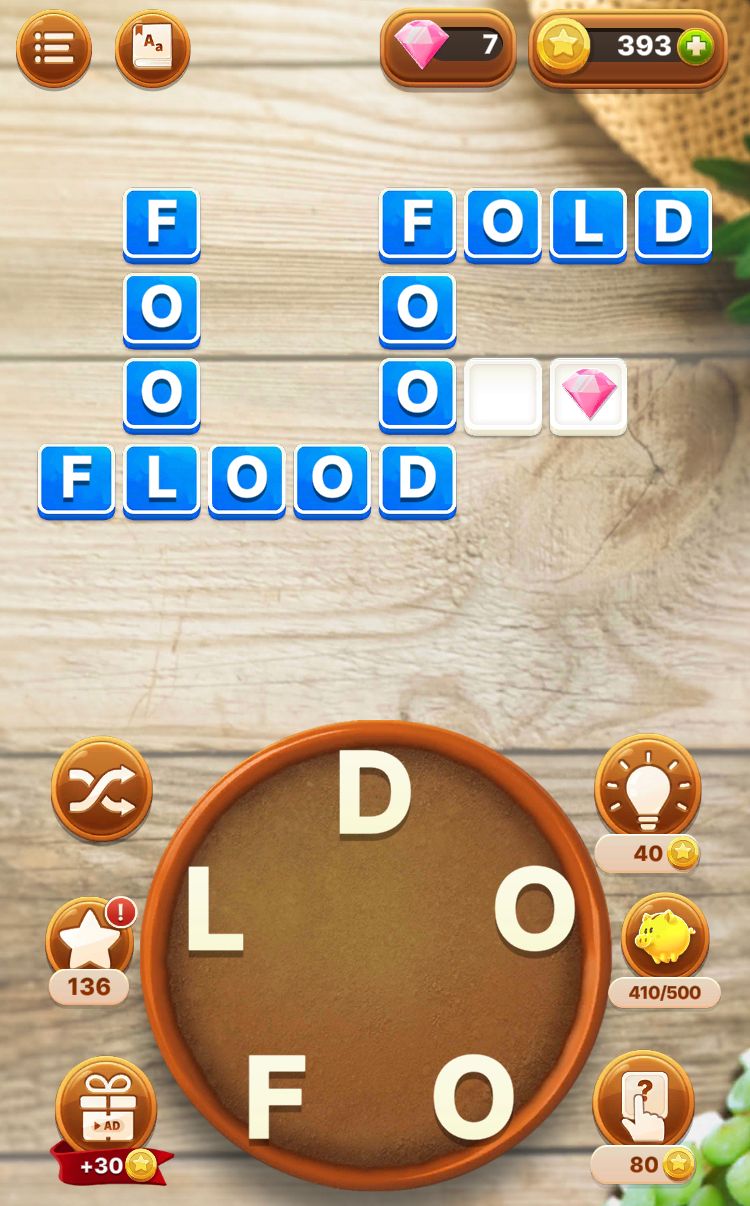This screenshot has width=750, height=1206.
Task: Open the piggy bank savings
Action: pos(665,939)
